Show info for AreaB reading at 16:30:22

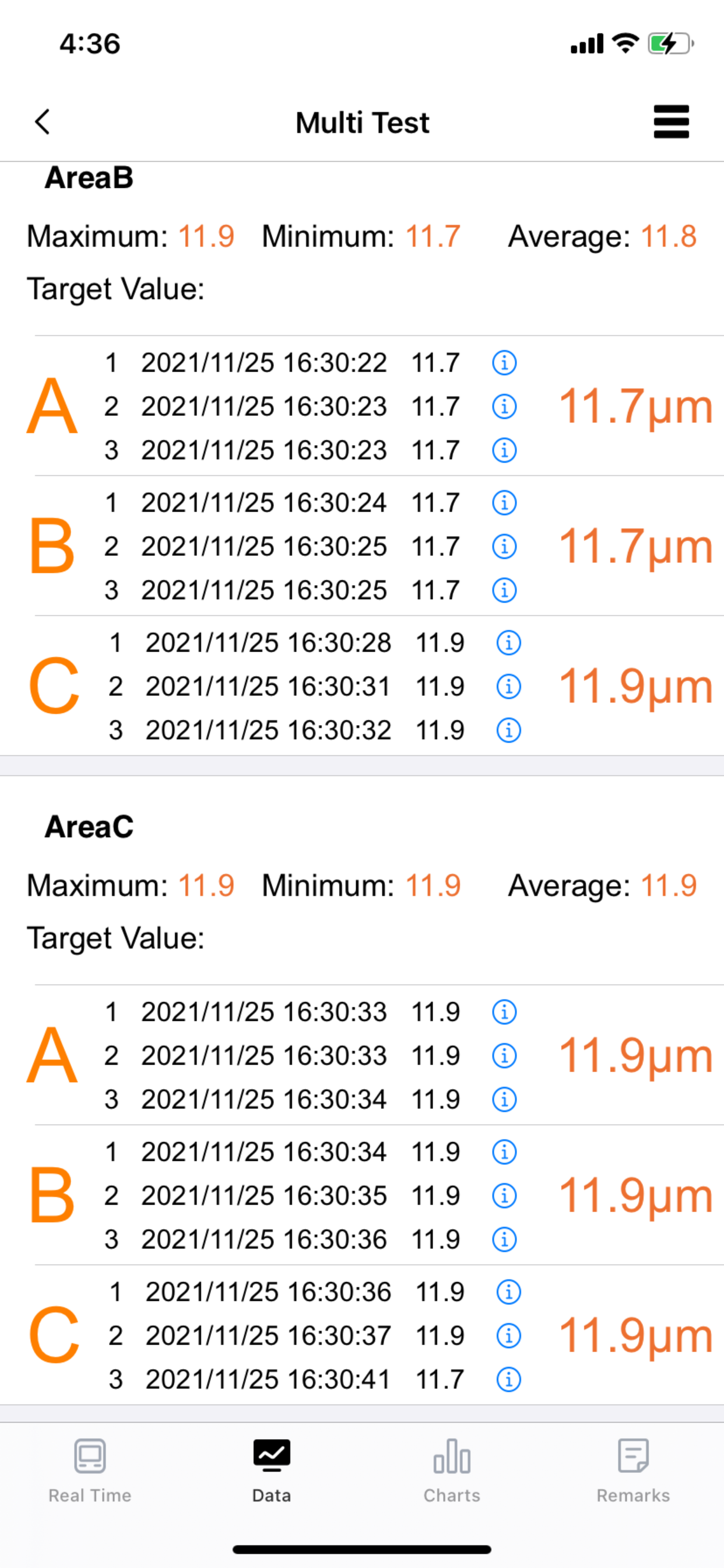pyautogui.click(x=504, y=363)
